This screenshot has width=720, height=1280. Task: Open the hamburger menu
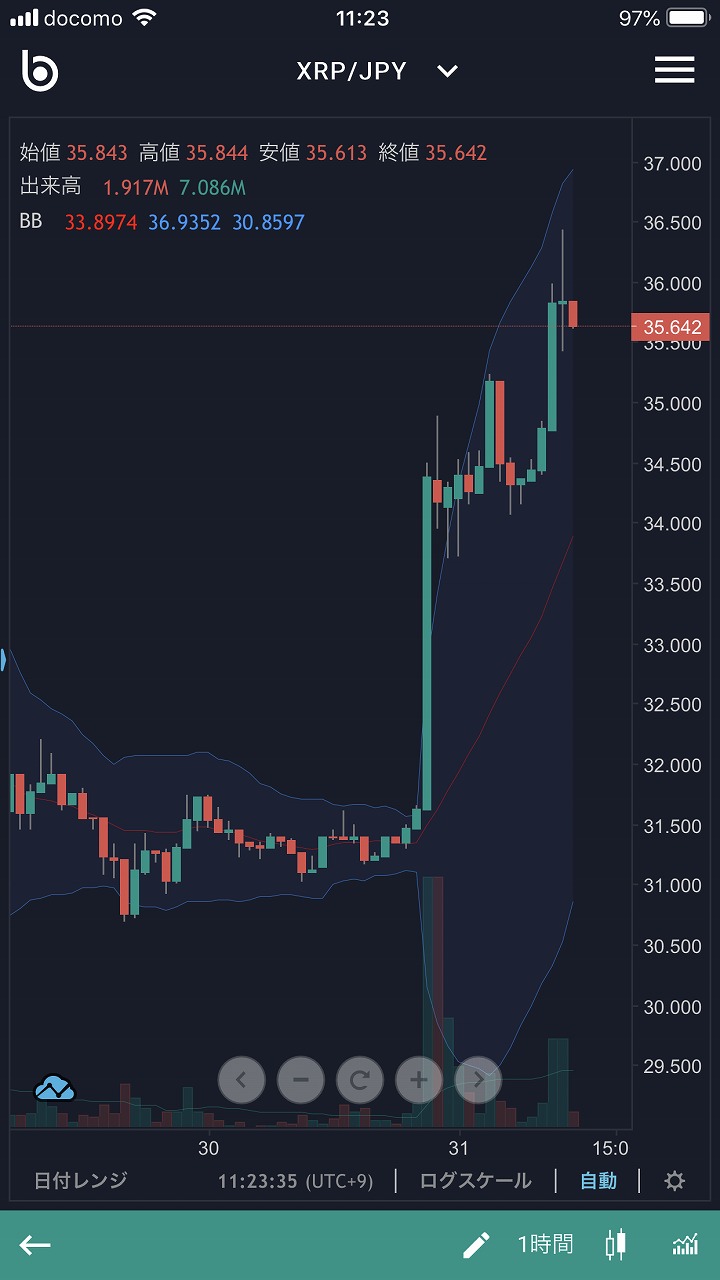tap(674, 70)
